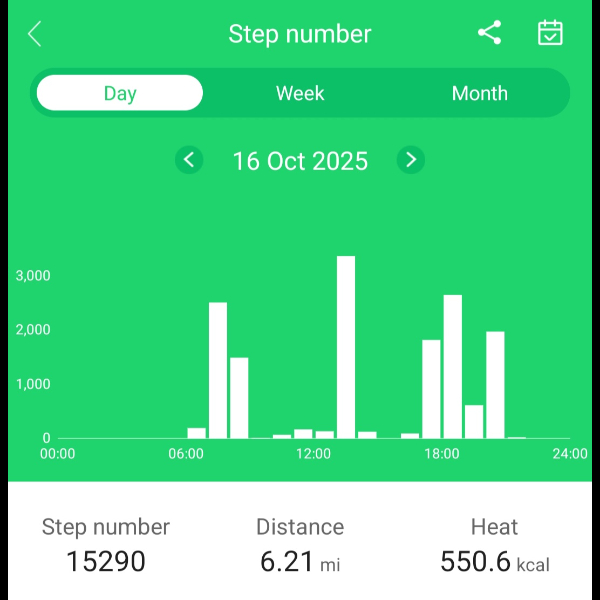600x600 pixels.
Task: Open the calendar date picker
Action: 550,33
